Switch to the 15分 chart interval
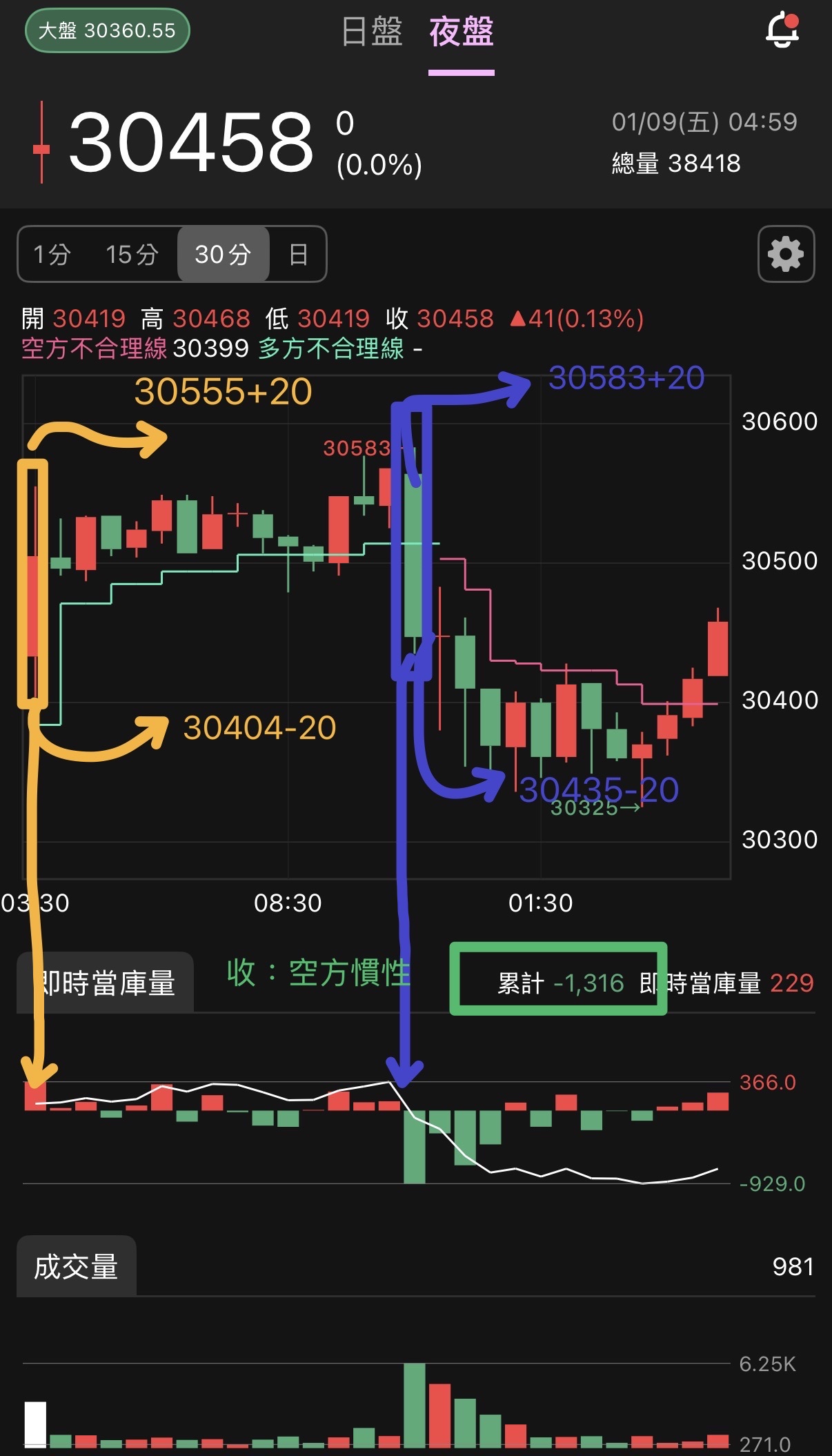This screenshot has width=832, height=1456. coord(132,255)
